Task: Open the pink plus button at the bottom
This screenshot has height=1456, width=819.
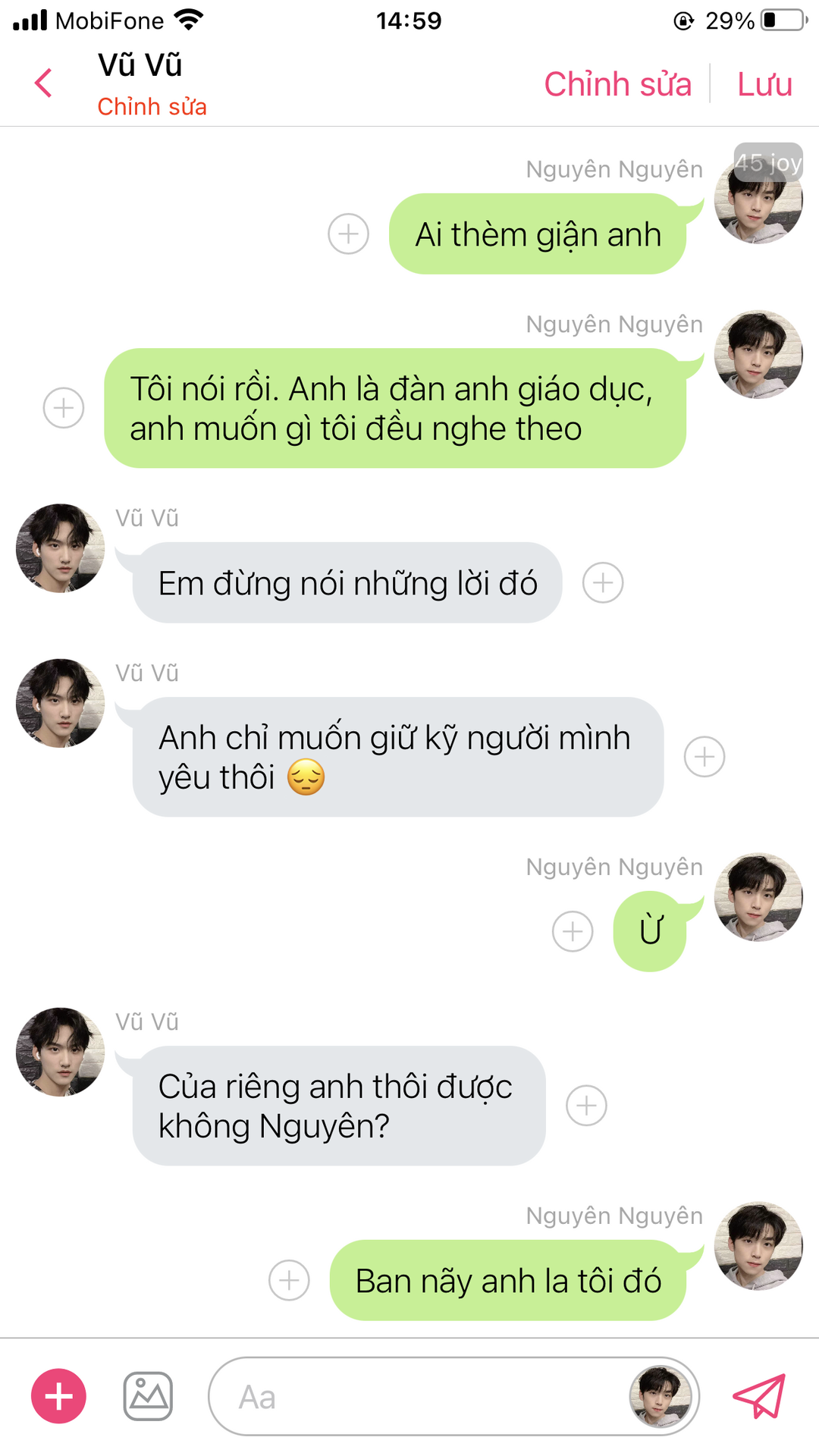Action: pyautogui.click(x=58, y=1396)
